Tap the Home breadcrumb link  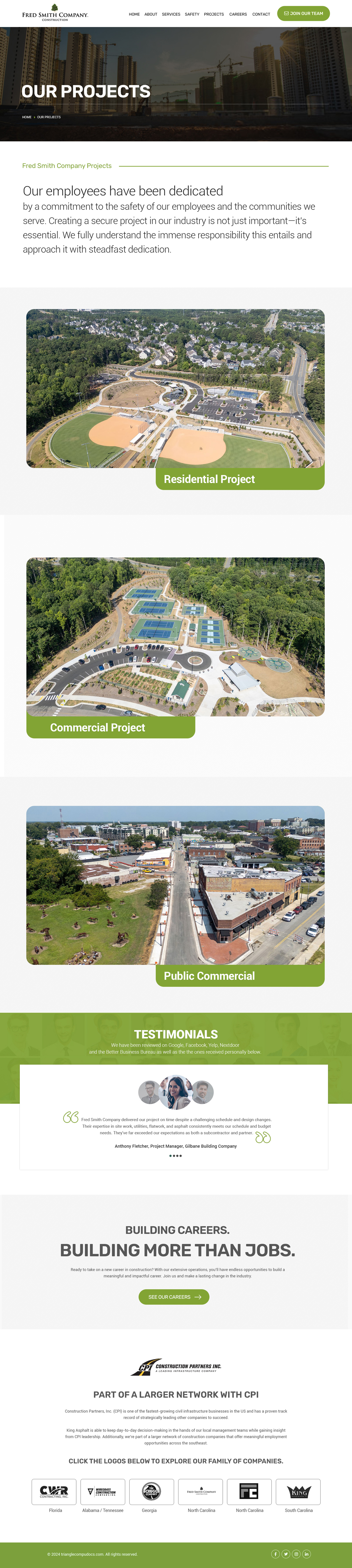(x=27, y=117)
